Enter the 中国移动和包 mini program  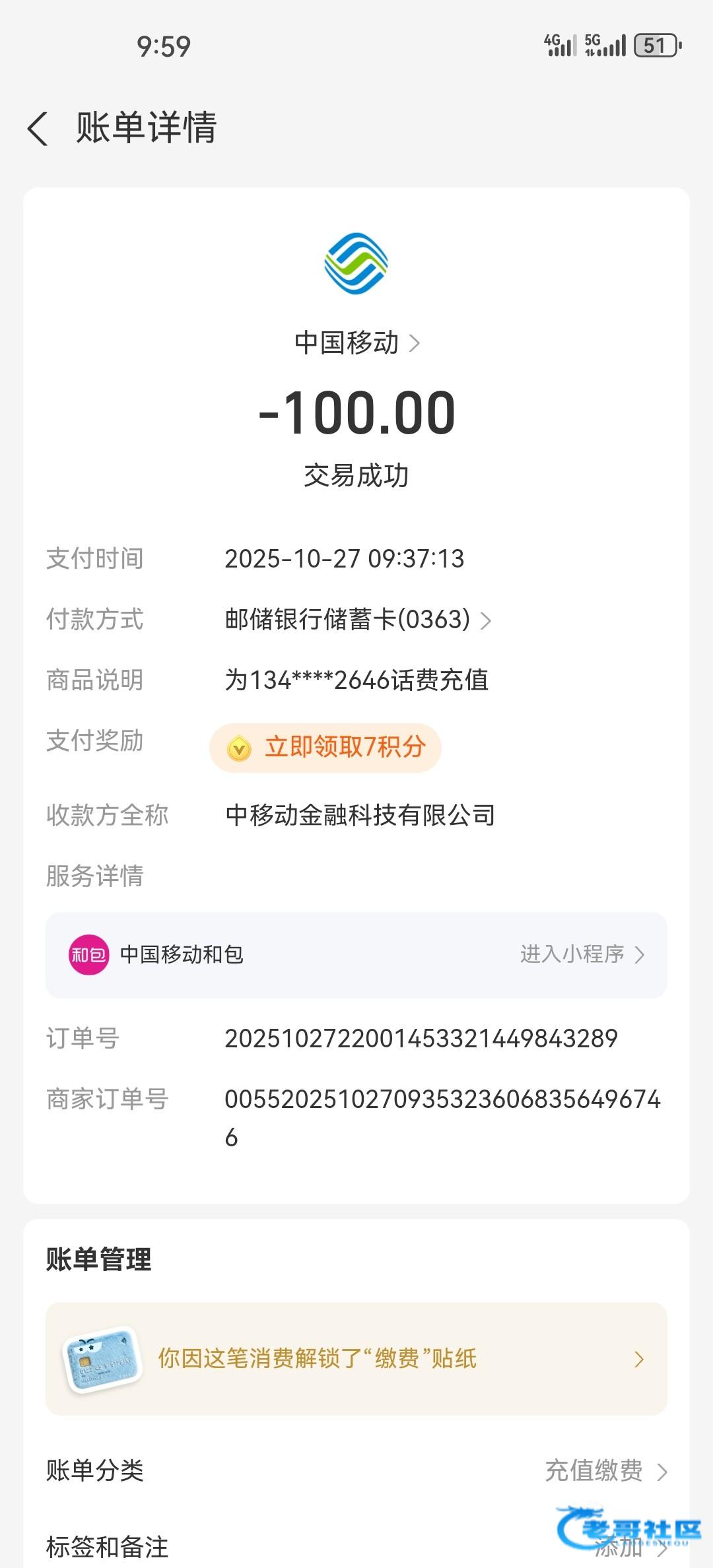[x=581, y=954]
